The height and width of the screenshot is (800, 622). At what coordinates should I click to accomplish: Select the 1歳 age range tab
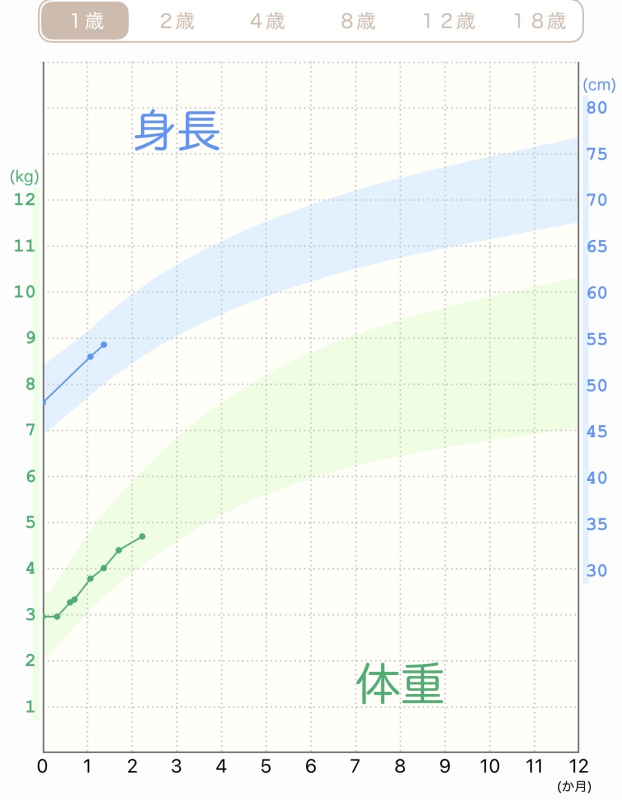[x=85, y=21]
